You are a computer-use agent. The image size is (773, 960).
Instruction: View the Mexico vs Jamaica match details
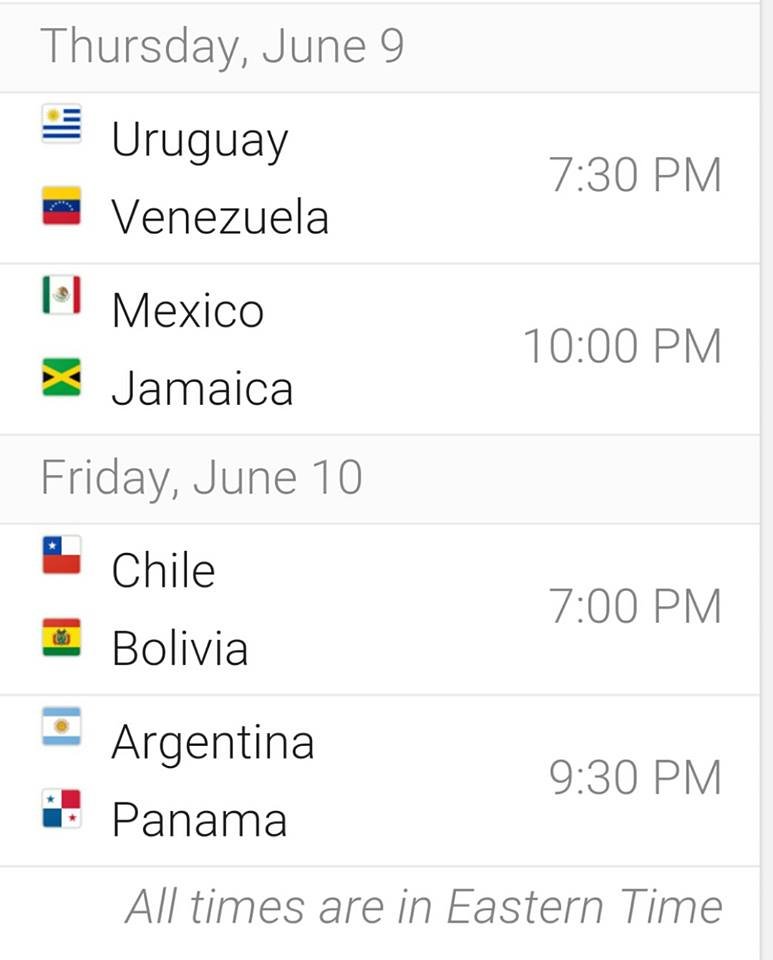(x=380, y=349)
